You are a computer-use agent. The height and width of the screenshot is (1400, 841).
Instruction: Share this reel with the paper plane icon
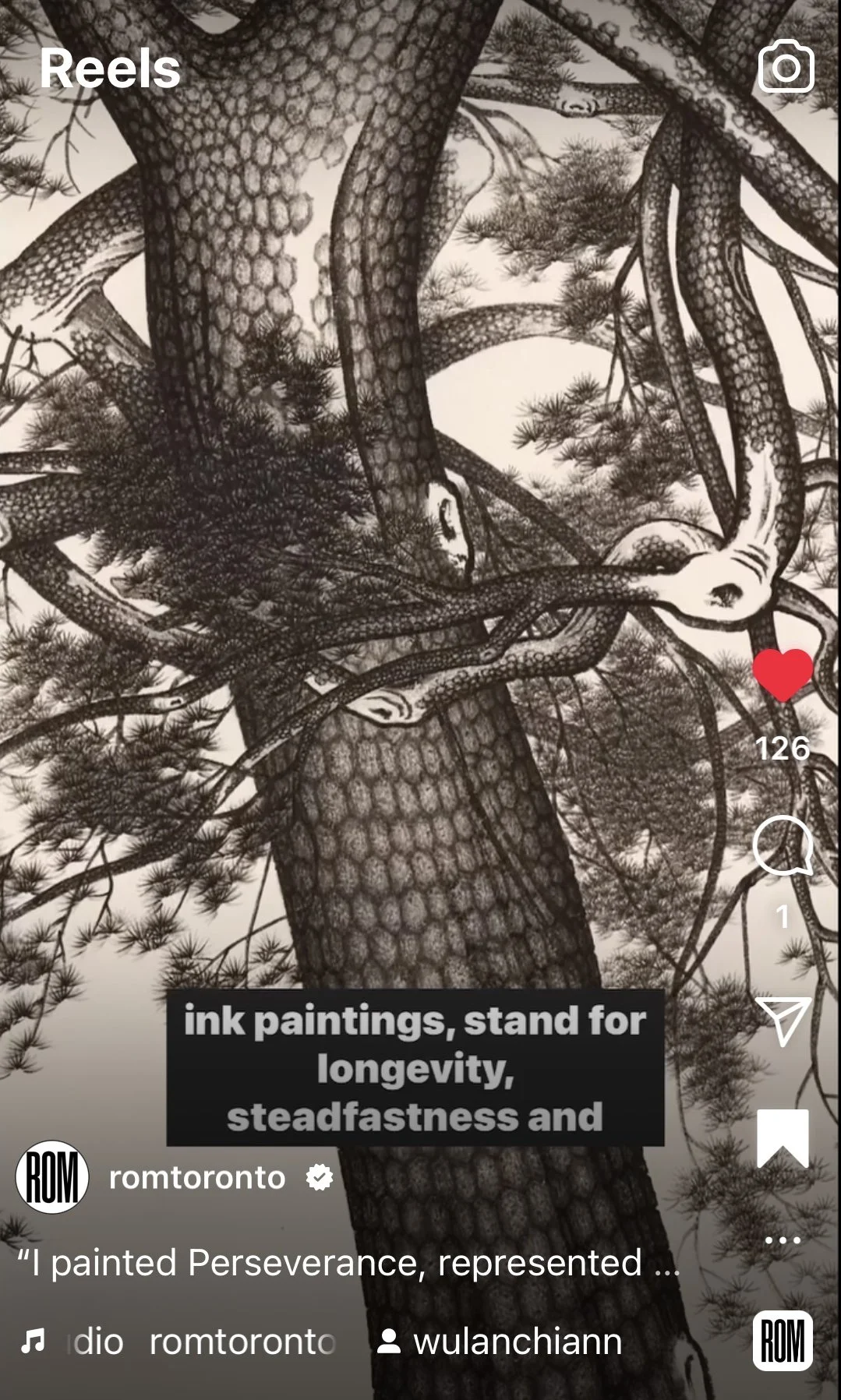click(783, 1020)
